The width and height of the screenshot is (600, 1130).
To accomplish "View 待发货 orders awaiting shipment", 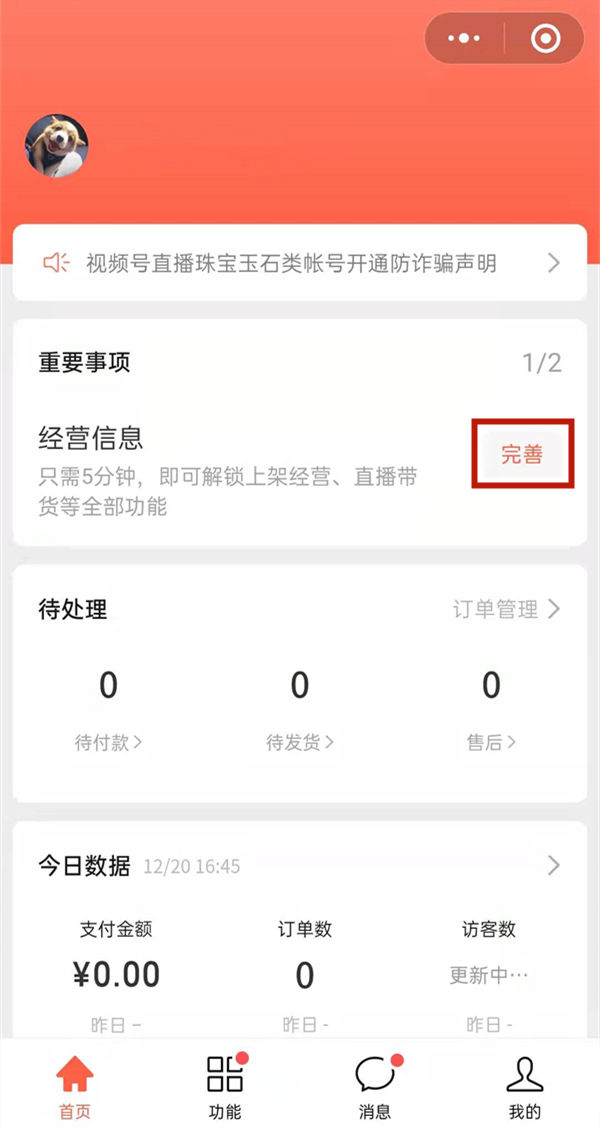I will coord(299,742).
